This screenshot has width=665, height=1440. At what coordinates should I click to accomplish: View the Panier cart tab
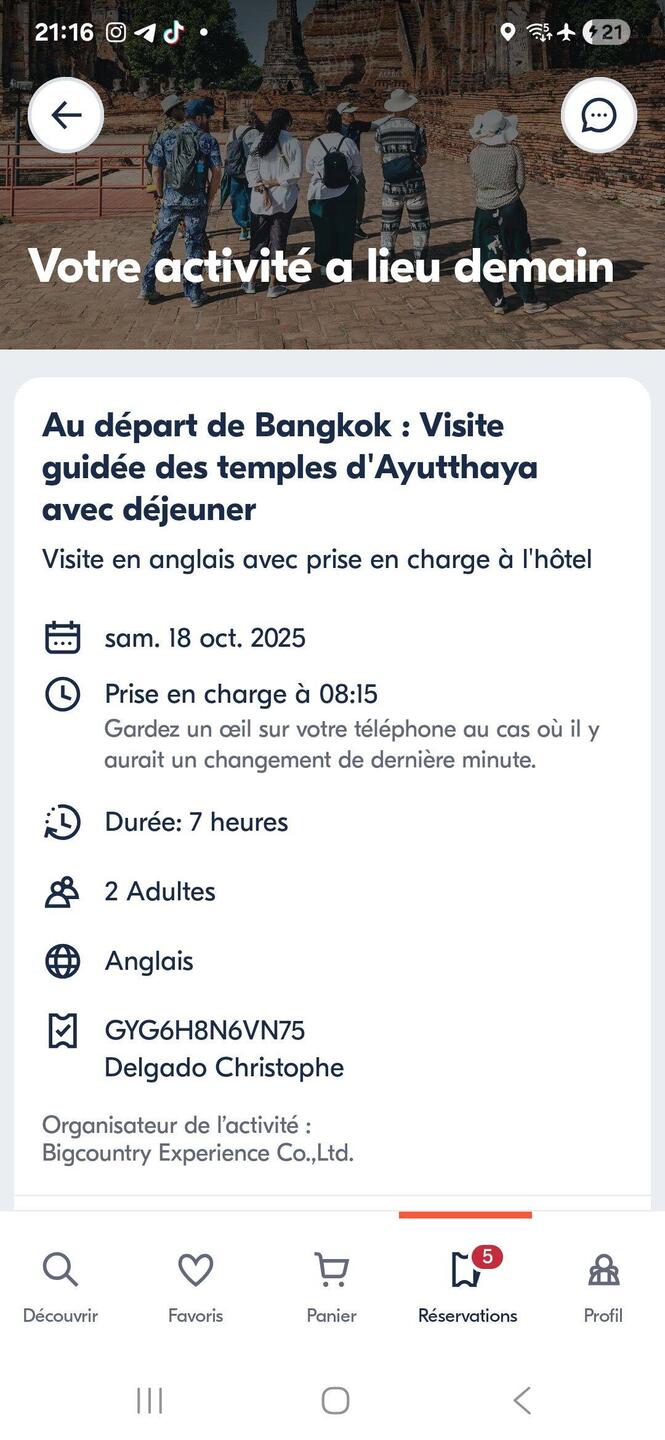tap(331, 1286)
